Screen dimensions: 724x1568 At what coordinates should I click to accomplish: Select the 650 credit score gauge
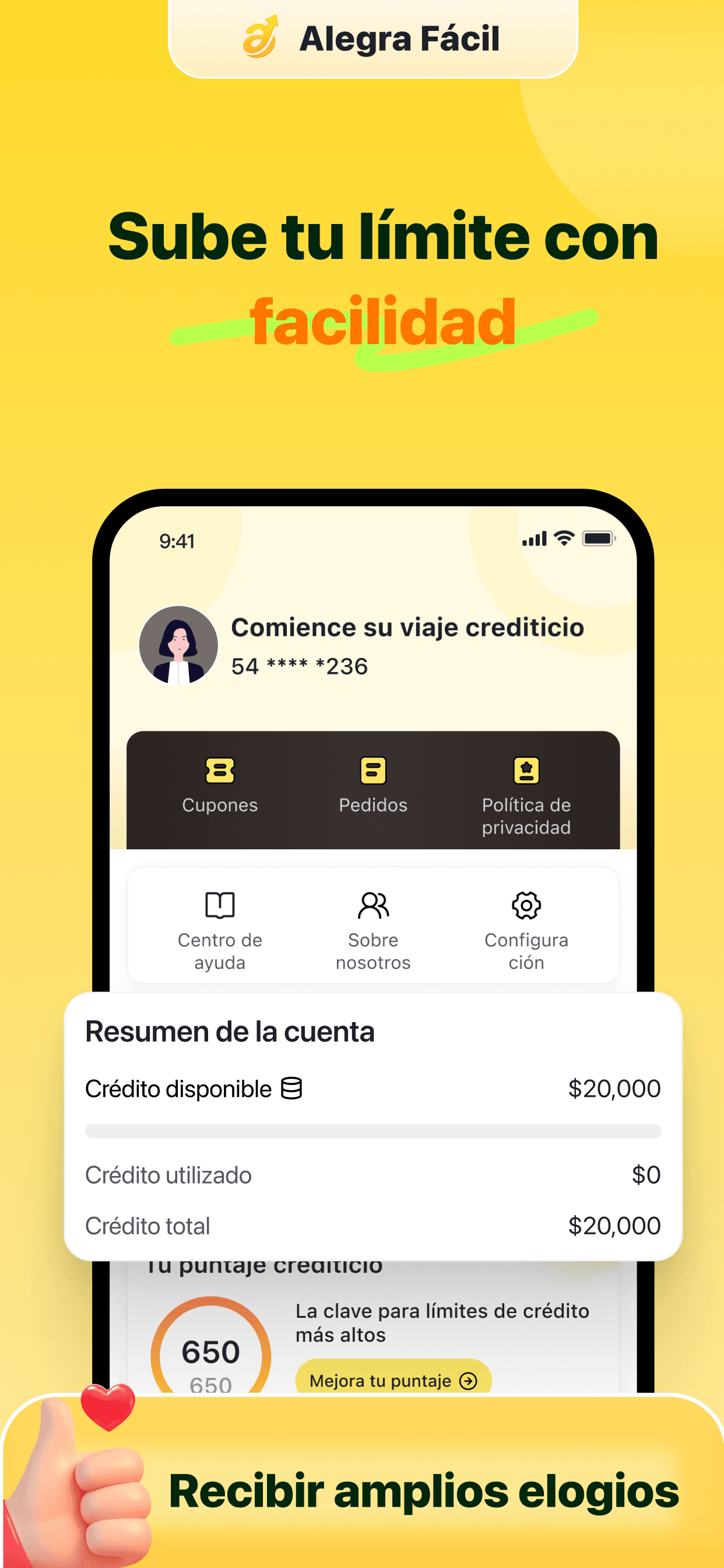(210, 1353)
